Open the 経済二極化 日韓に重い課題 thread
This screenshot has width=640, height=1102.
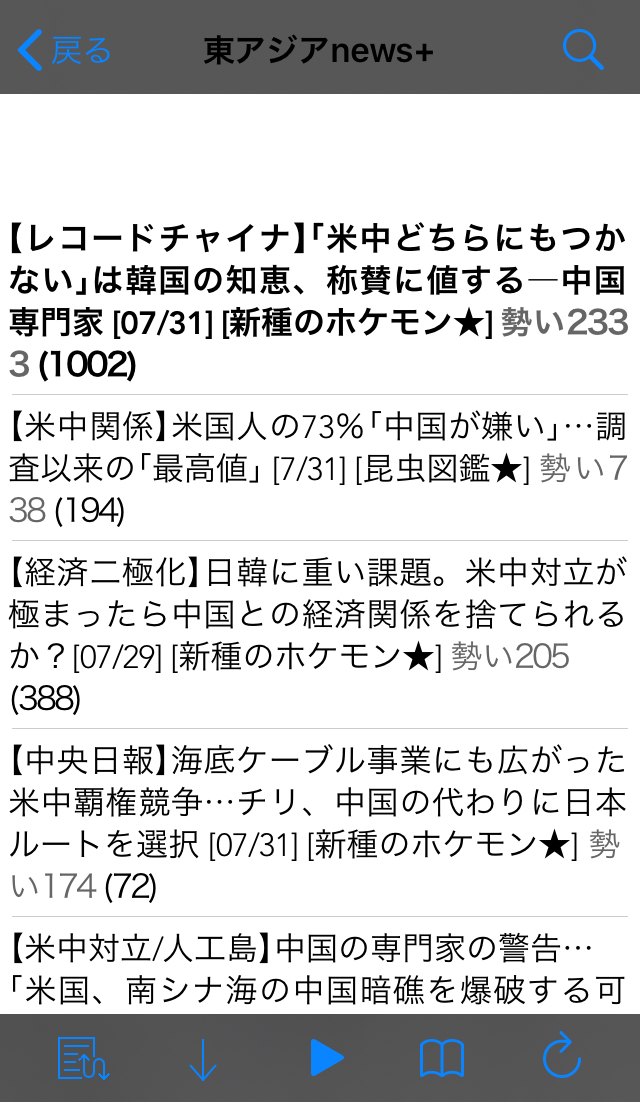tap(318, 635)
